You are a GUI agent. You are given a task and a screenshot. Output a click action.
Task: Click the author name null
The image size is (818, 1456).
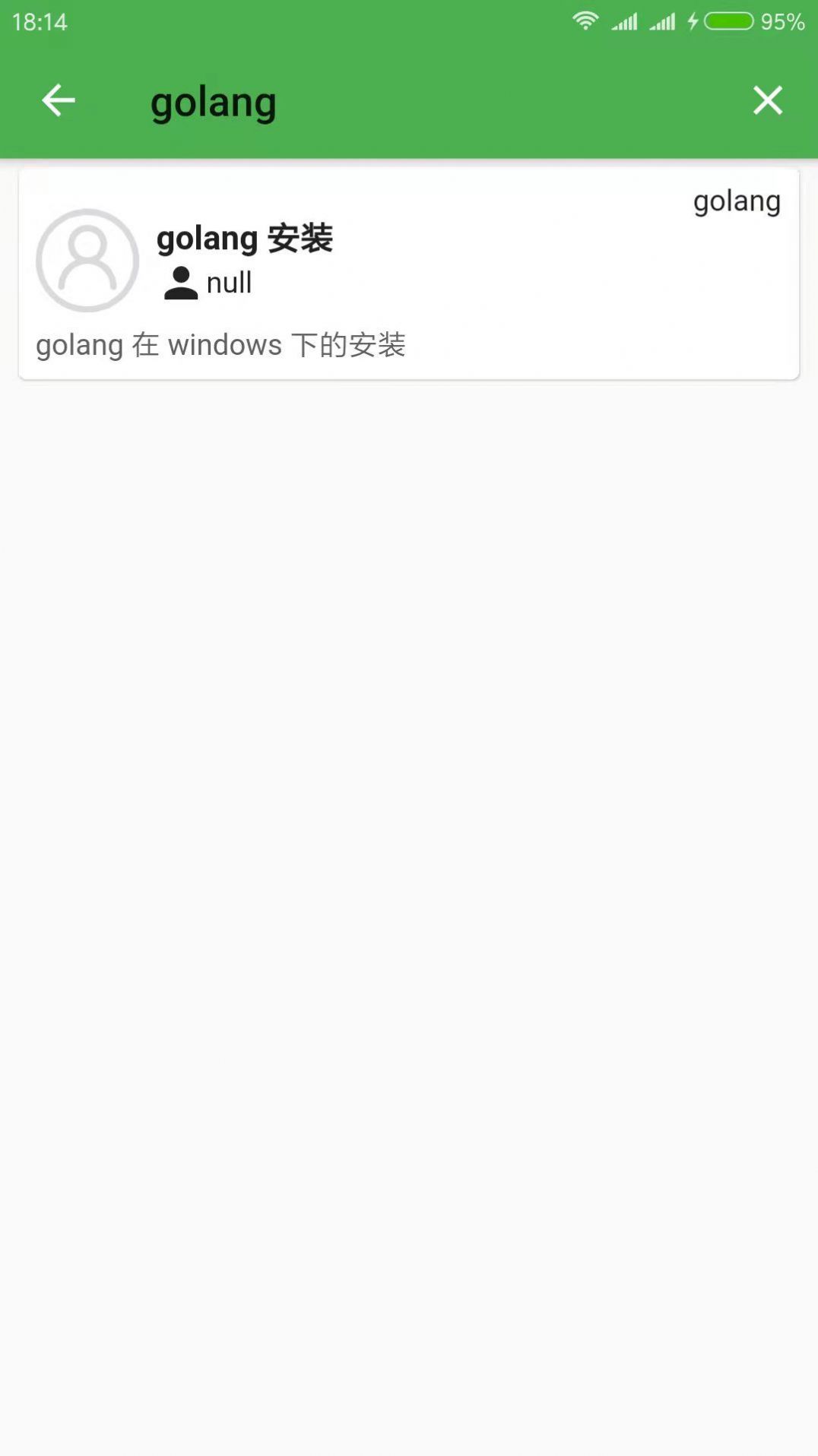click(228, 282)
